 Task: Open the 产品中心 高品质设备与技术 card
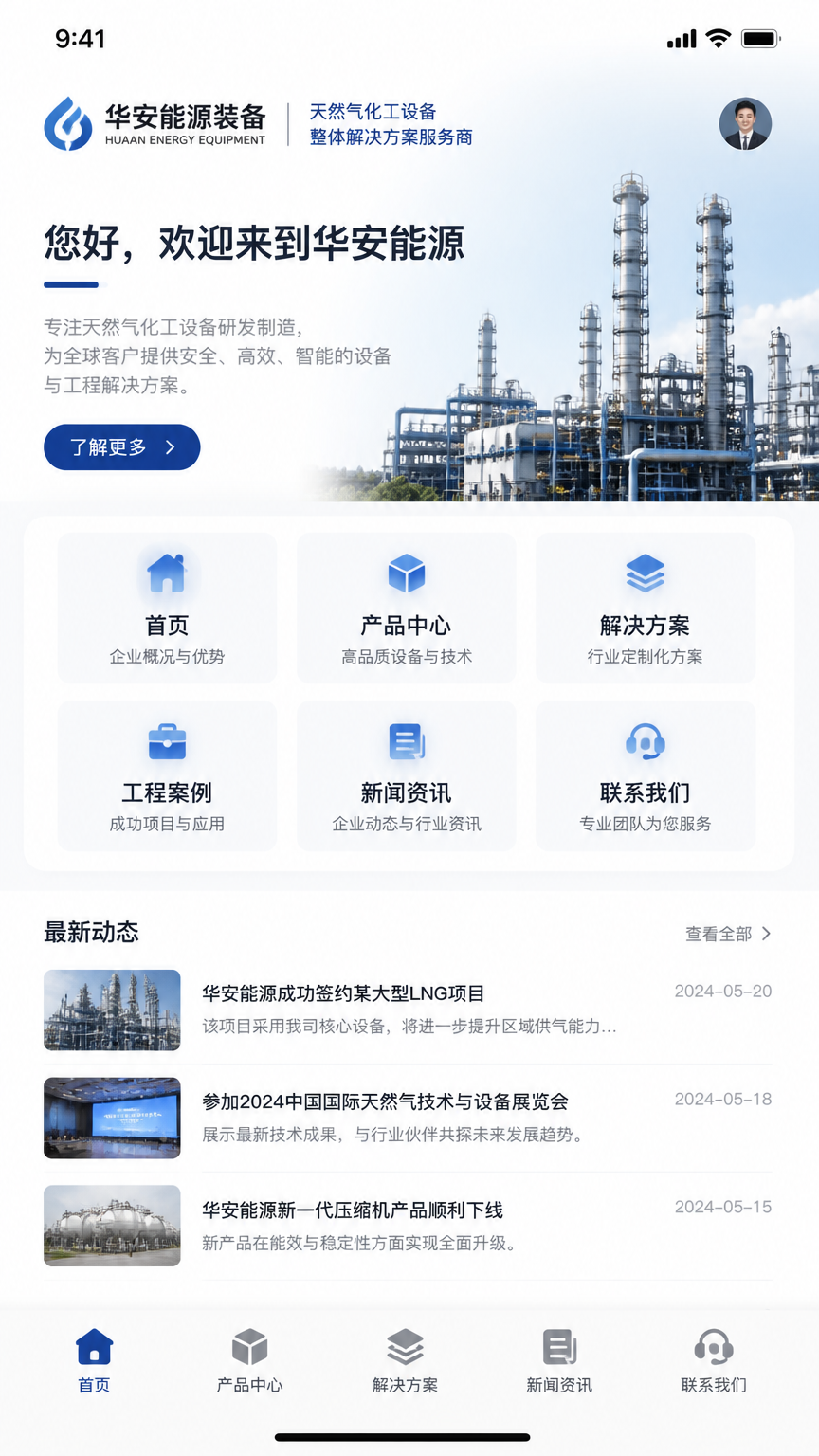(407, 608)
